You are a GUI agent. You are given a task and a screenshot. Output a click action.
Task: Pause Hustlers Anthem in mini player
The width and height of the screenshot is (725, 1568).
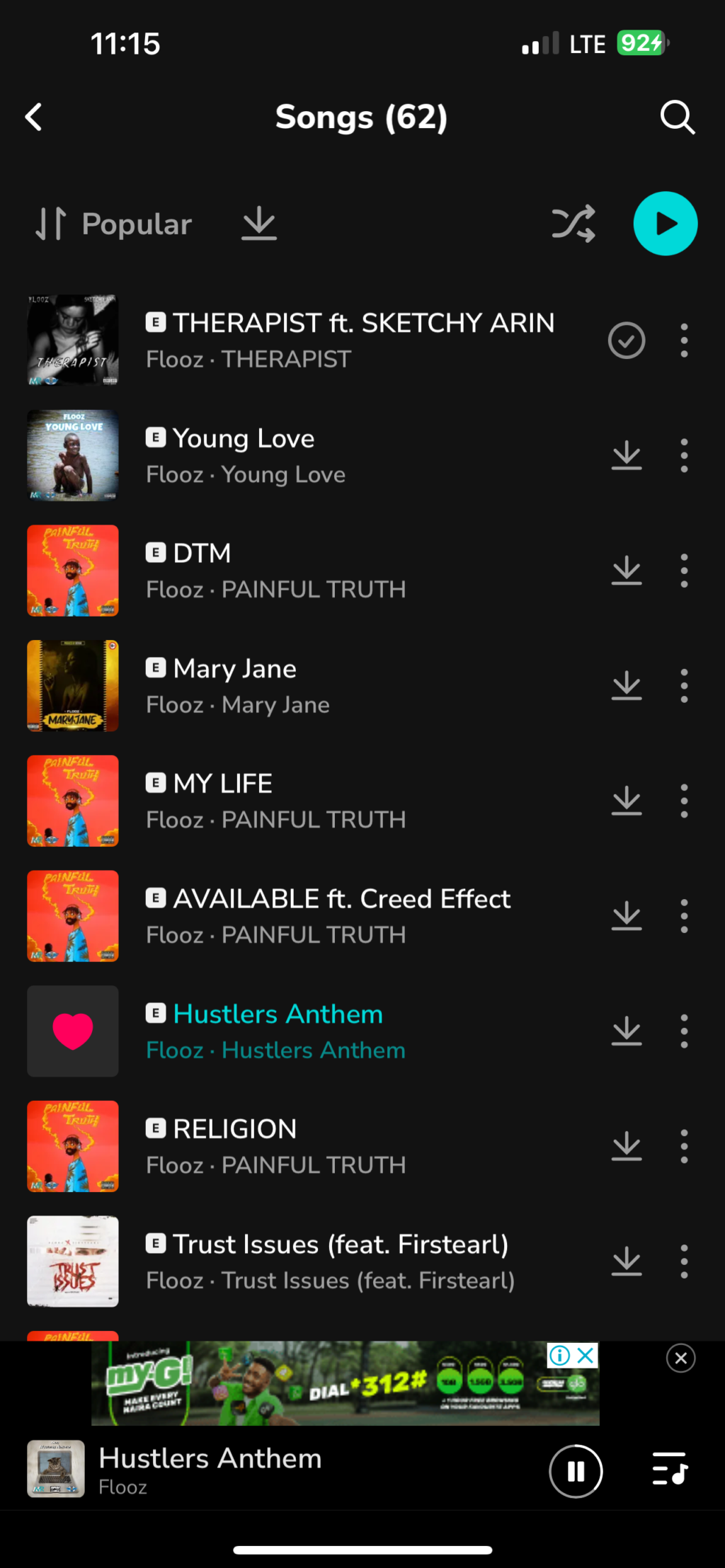[x=576, y=1472]
